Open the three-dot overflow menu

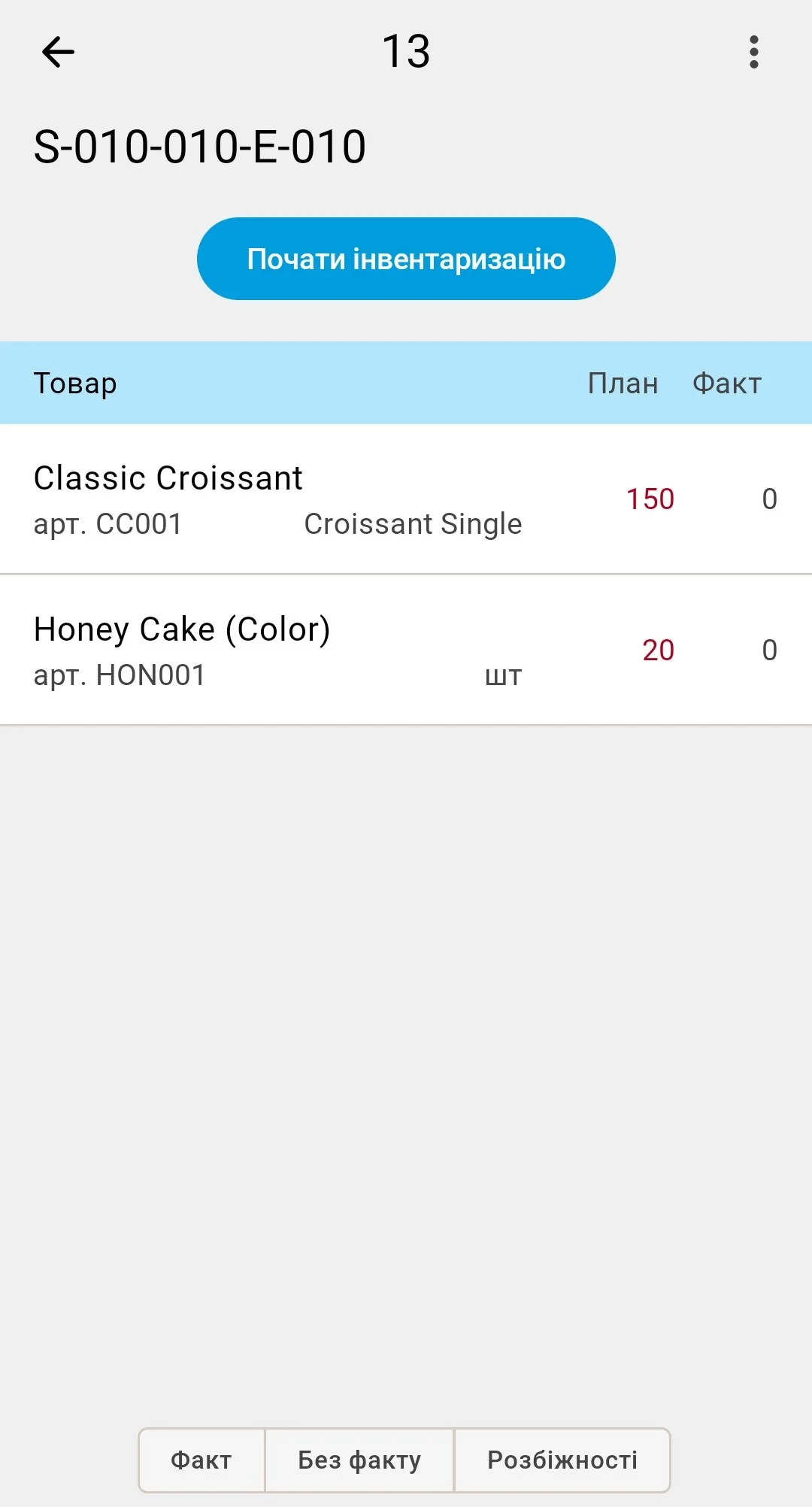tap(754, 52)
